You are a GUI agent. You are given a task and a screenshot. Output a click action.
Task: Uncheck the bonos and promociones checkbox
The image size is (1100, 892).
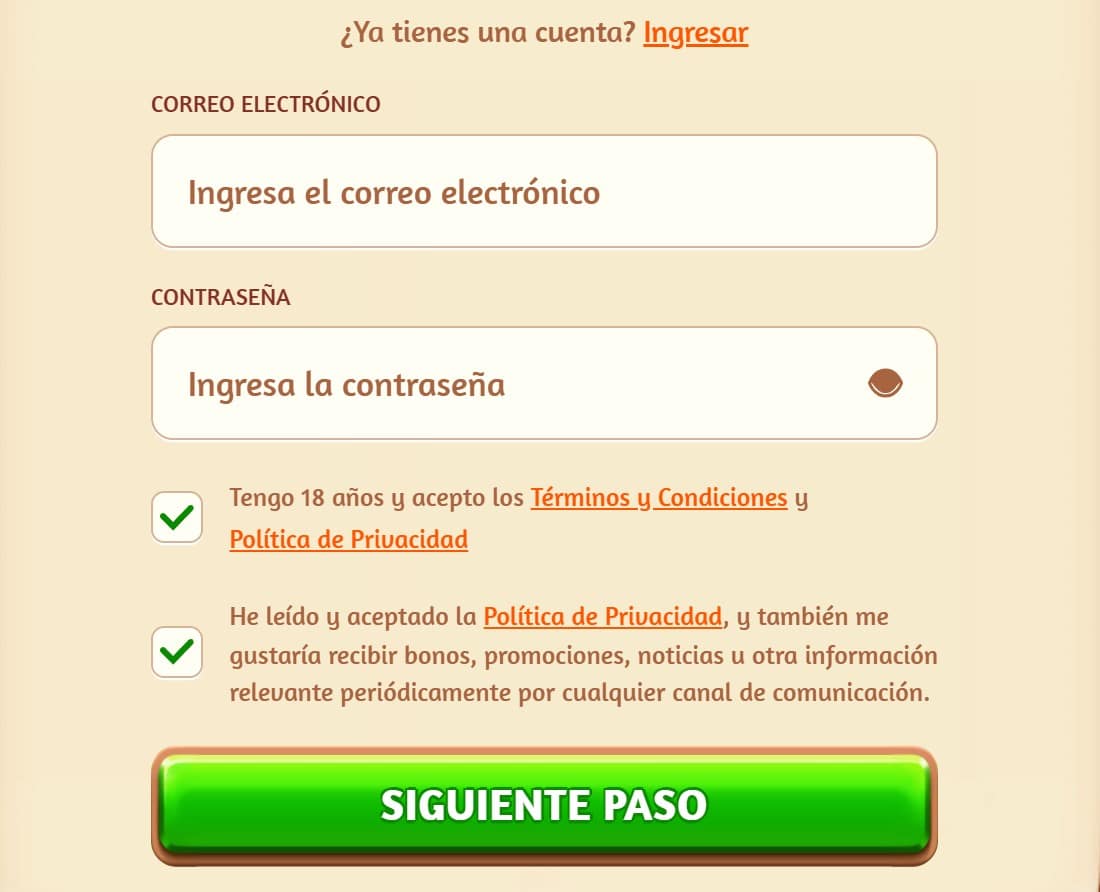click(x=177, y=652)
